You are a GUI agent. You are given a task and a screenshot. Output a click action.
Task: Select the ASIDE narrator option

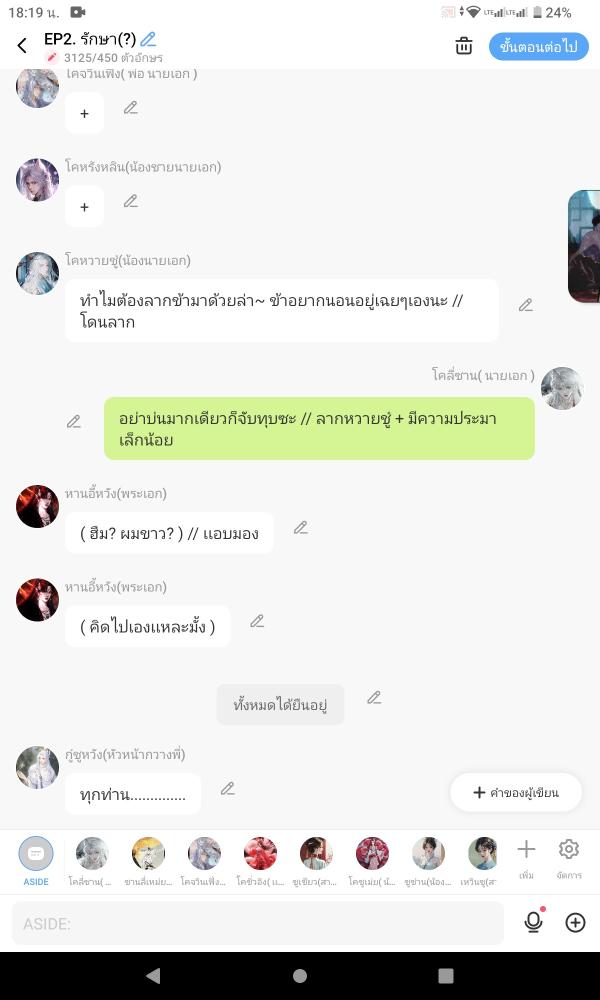pyautogui.click(x=36, y=859)
